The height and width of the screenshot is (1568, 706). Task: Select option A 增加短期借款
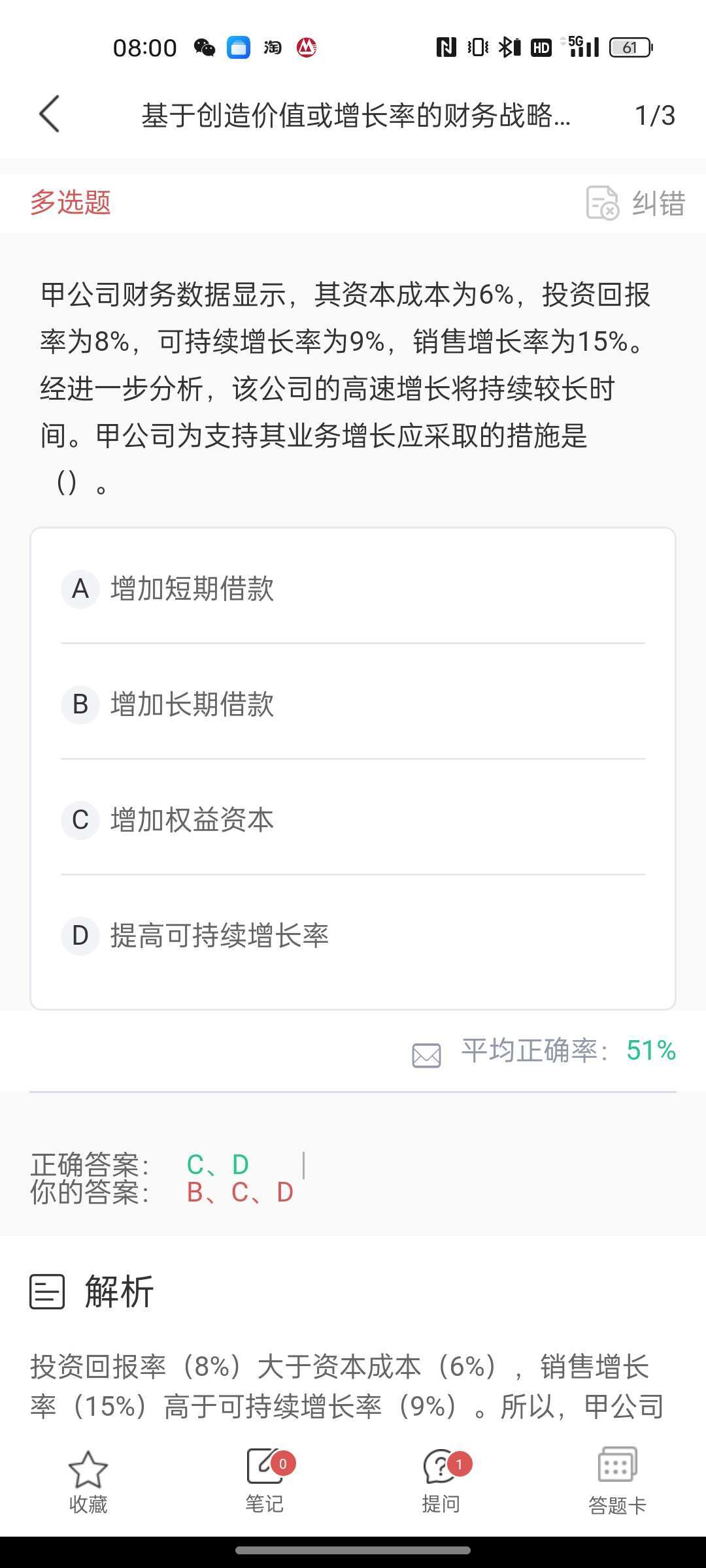pyautogui.click(x=353, y=588)
